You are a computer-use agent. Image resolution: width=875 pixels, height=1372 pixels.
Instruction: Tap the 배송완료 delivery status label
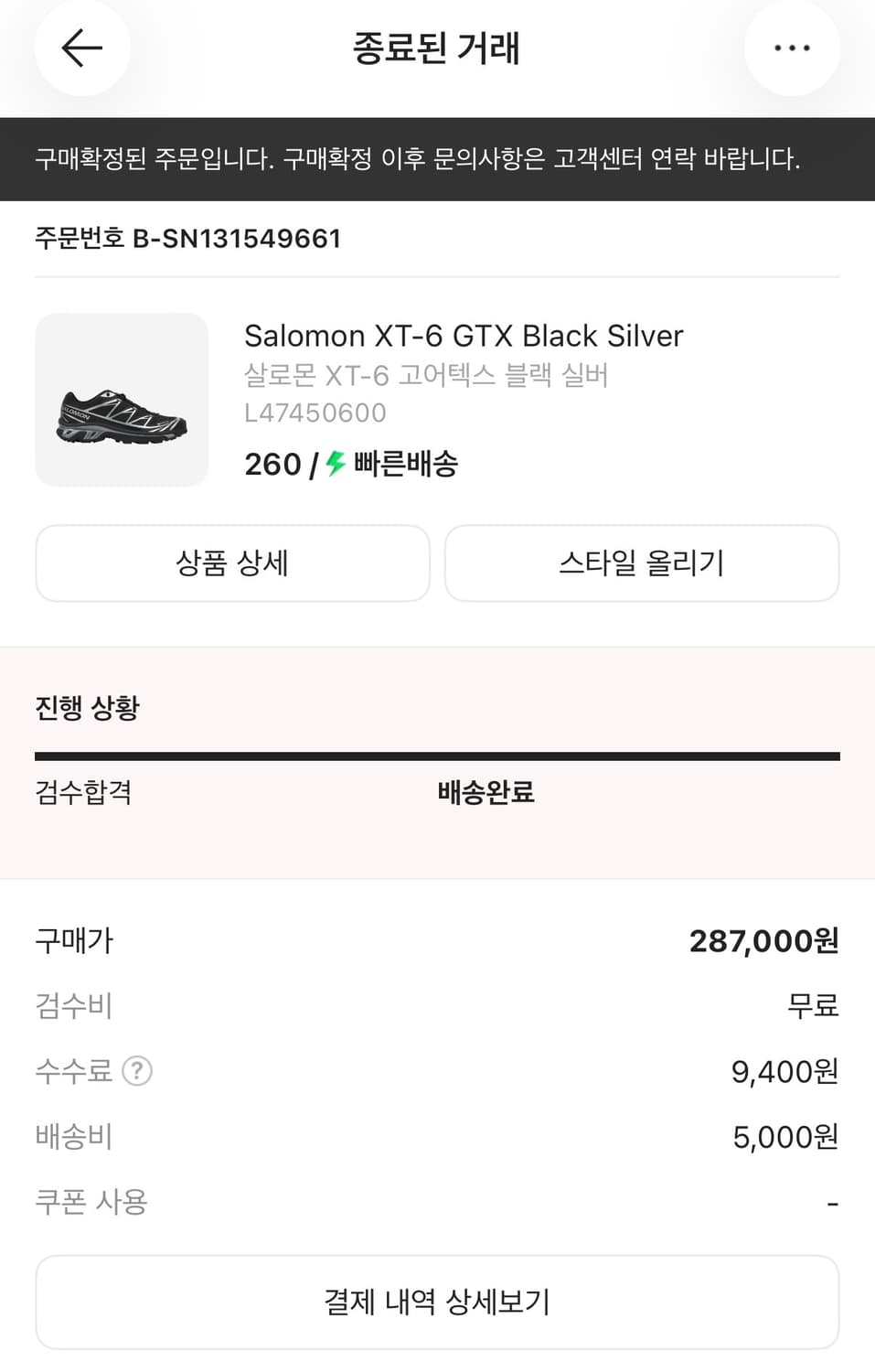tap(487, 793)
